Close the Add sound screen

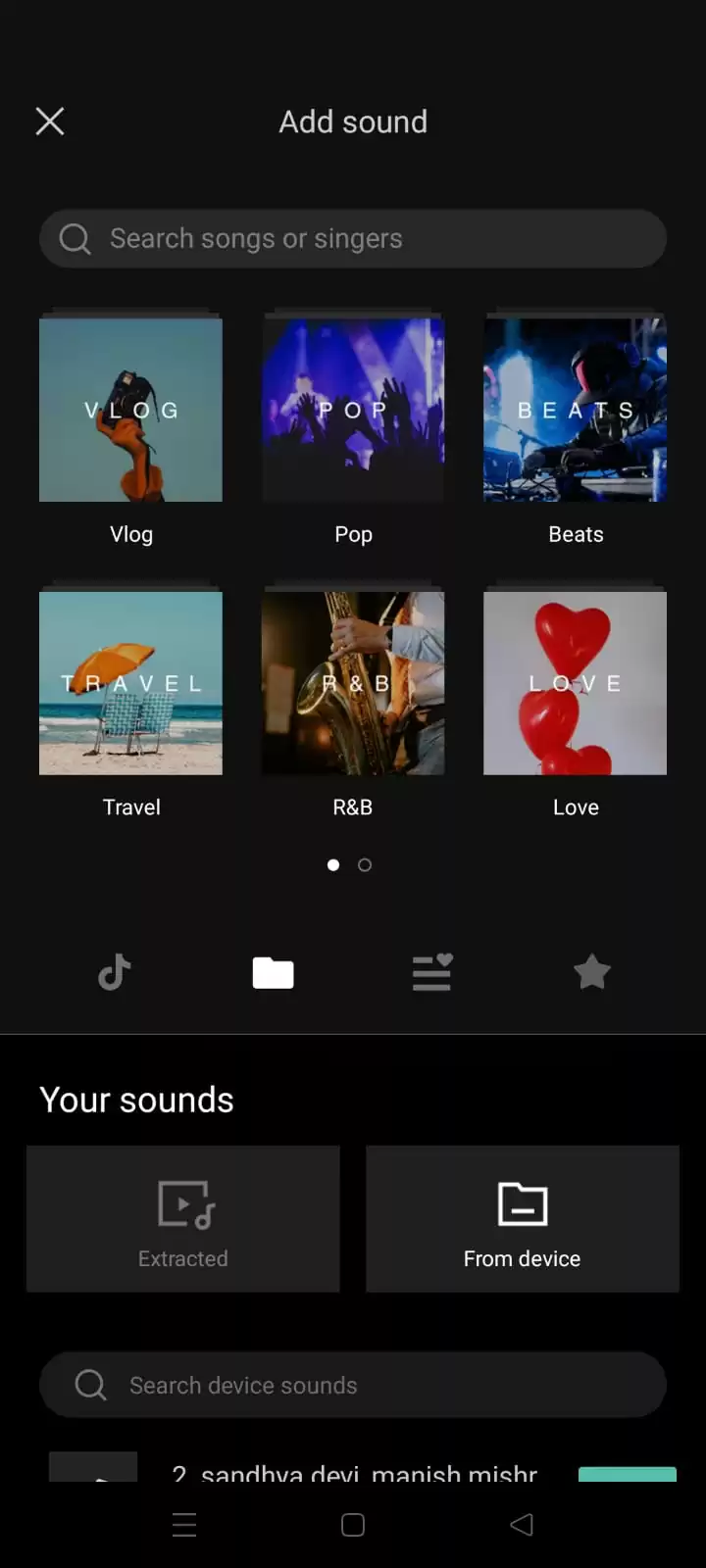point(50,122)
